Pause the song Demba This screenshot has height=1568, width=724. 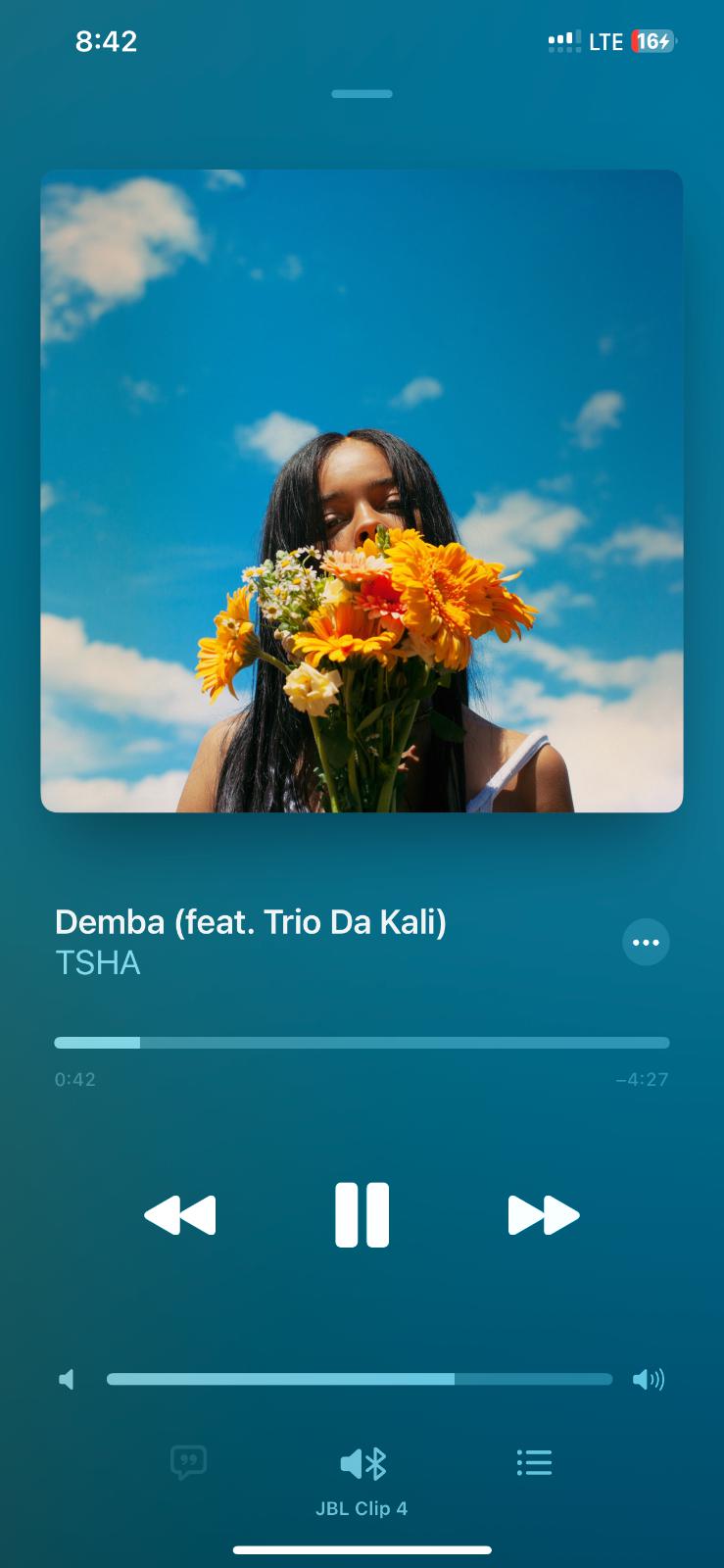[362, 1214]
